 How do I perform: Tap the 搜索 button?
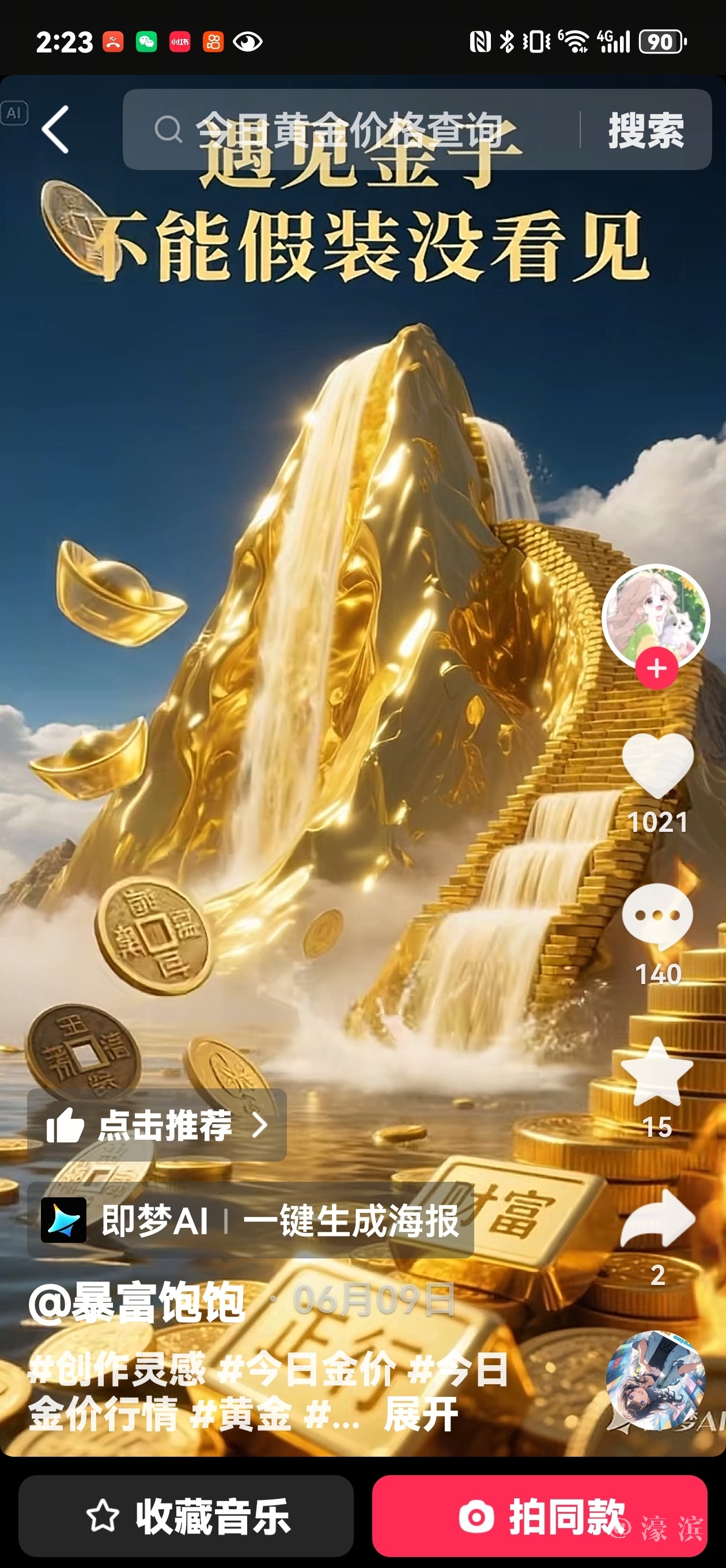click(646, 130)
